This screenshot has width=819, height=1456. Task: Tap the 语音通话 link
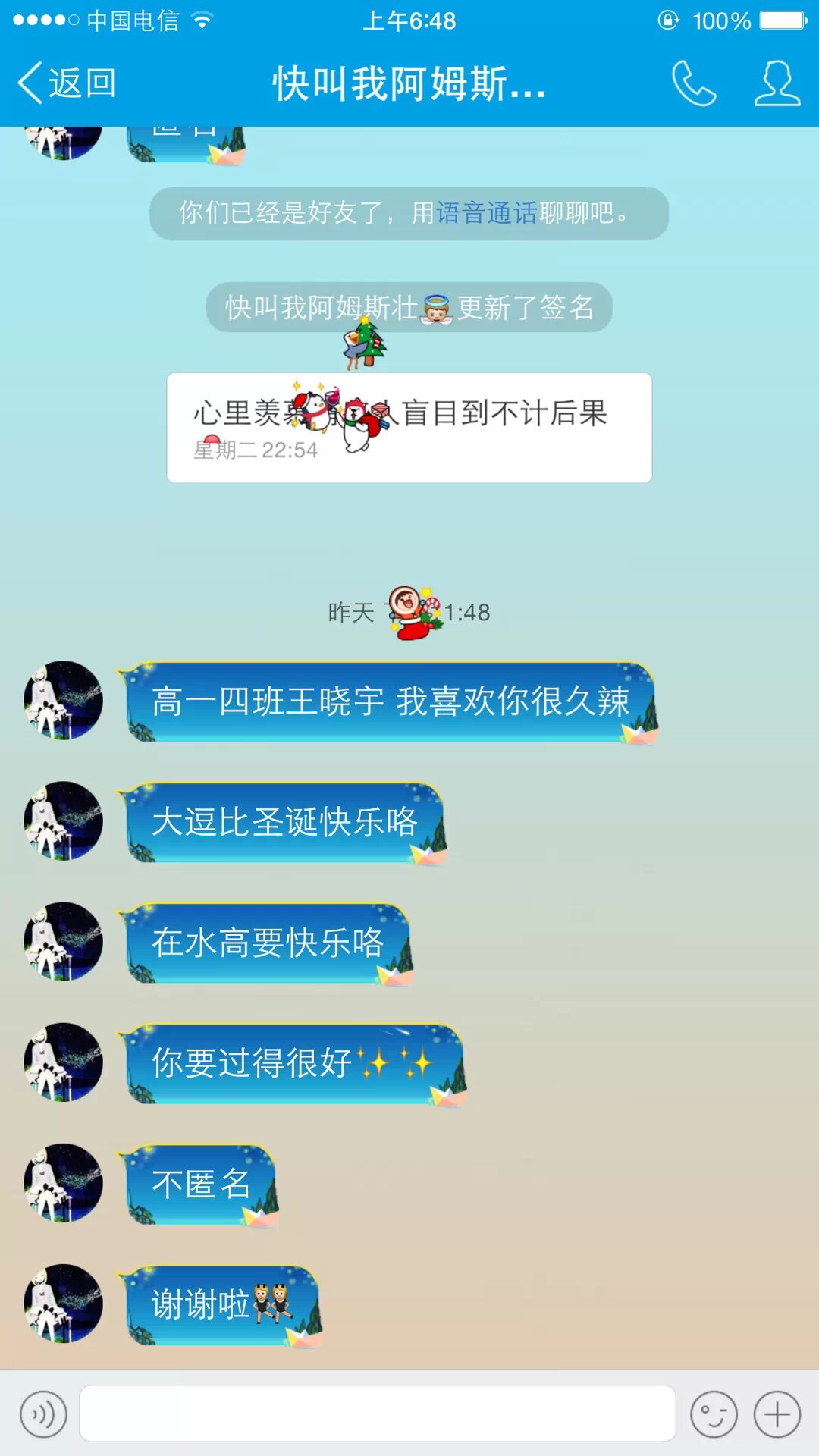487,213
